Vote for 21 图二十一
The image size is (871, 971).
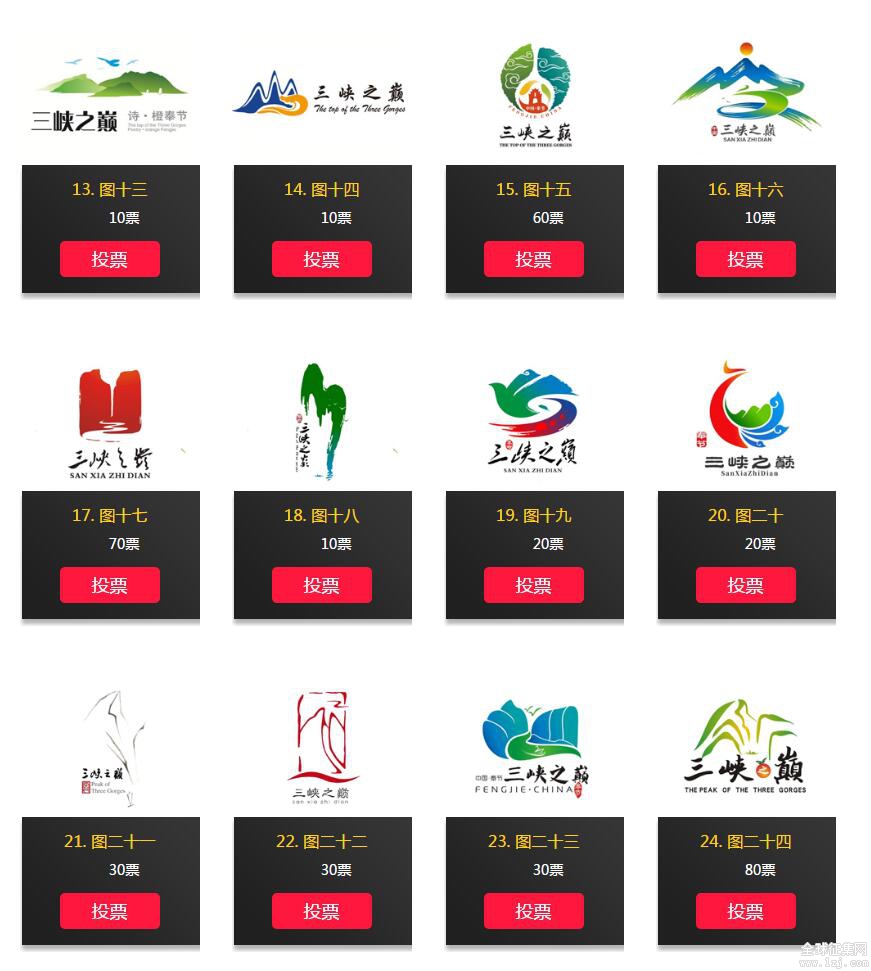pos(110,911)
